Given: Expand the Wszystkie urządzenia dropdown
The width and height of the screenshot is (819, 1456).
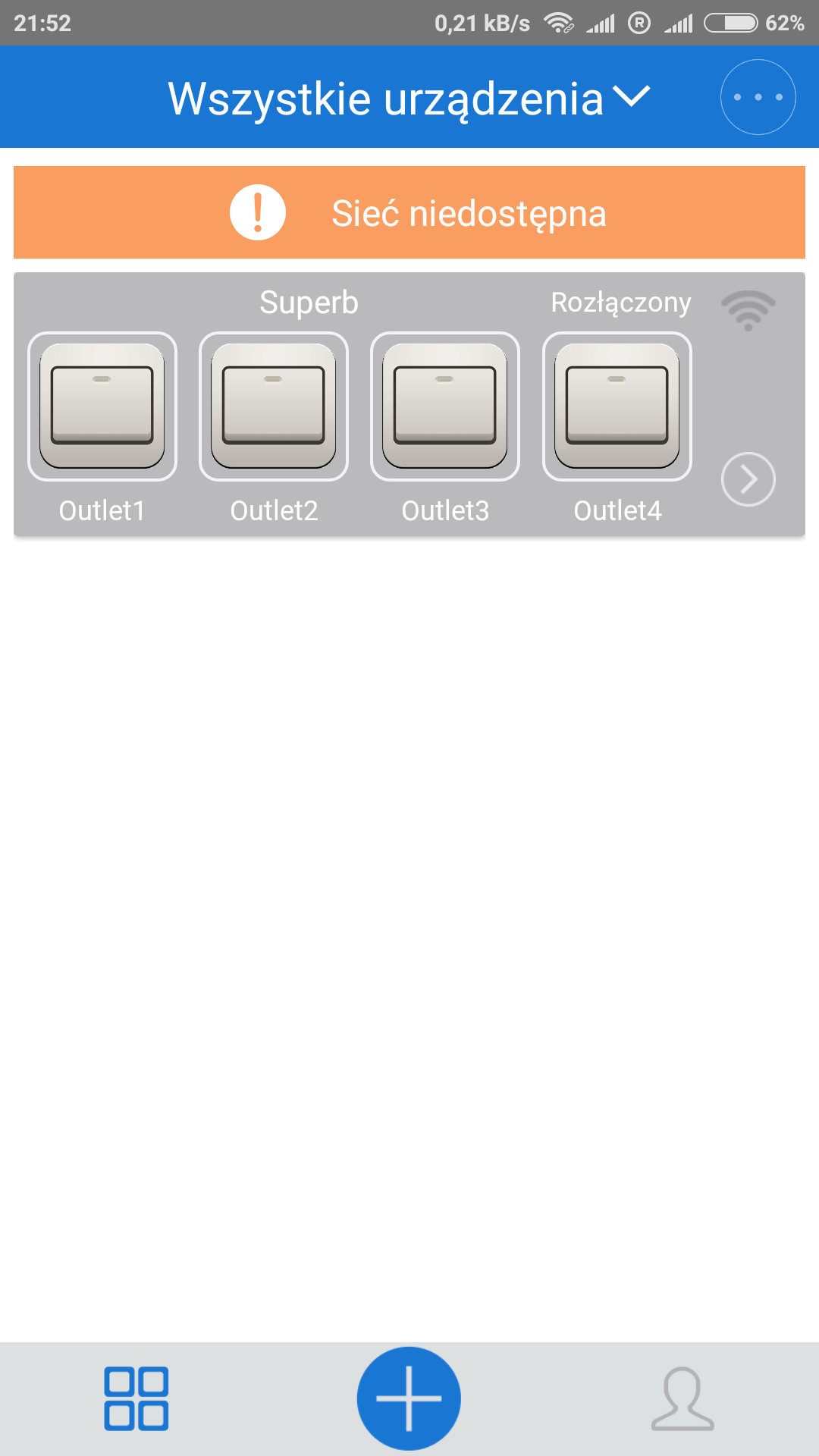Looking at the screenshot, I should 409,99.
